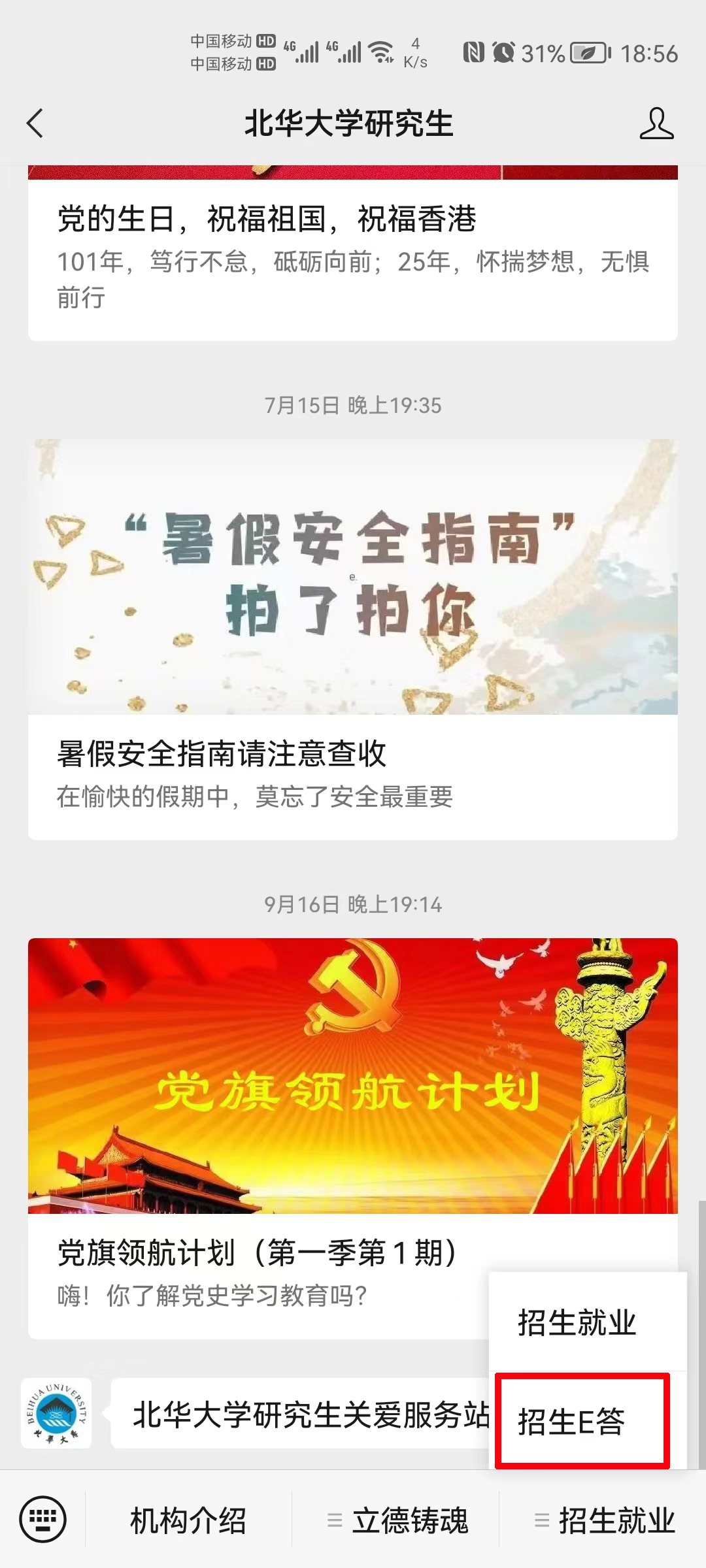Open the 北华大学研究生关爱服务站 message
Viewport: 706px width, 1568px height.
[x=301, y=1414]
